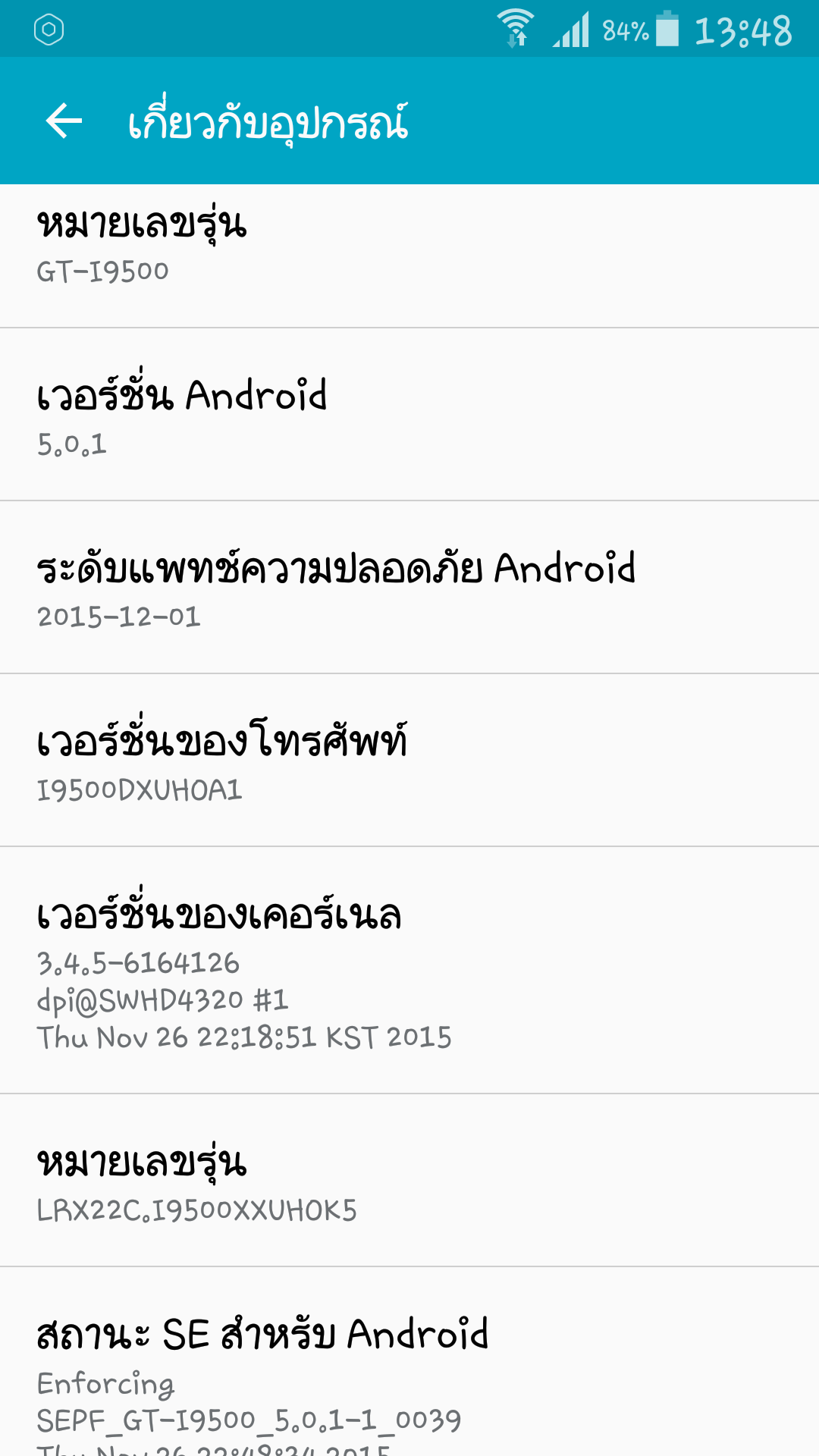This screenshot has height=1456, width=819.
Task: Select the เวอร์ชั่นของโทรศัพท์ row
Action: tap(409, 761)
